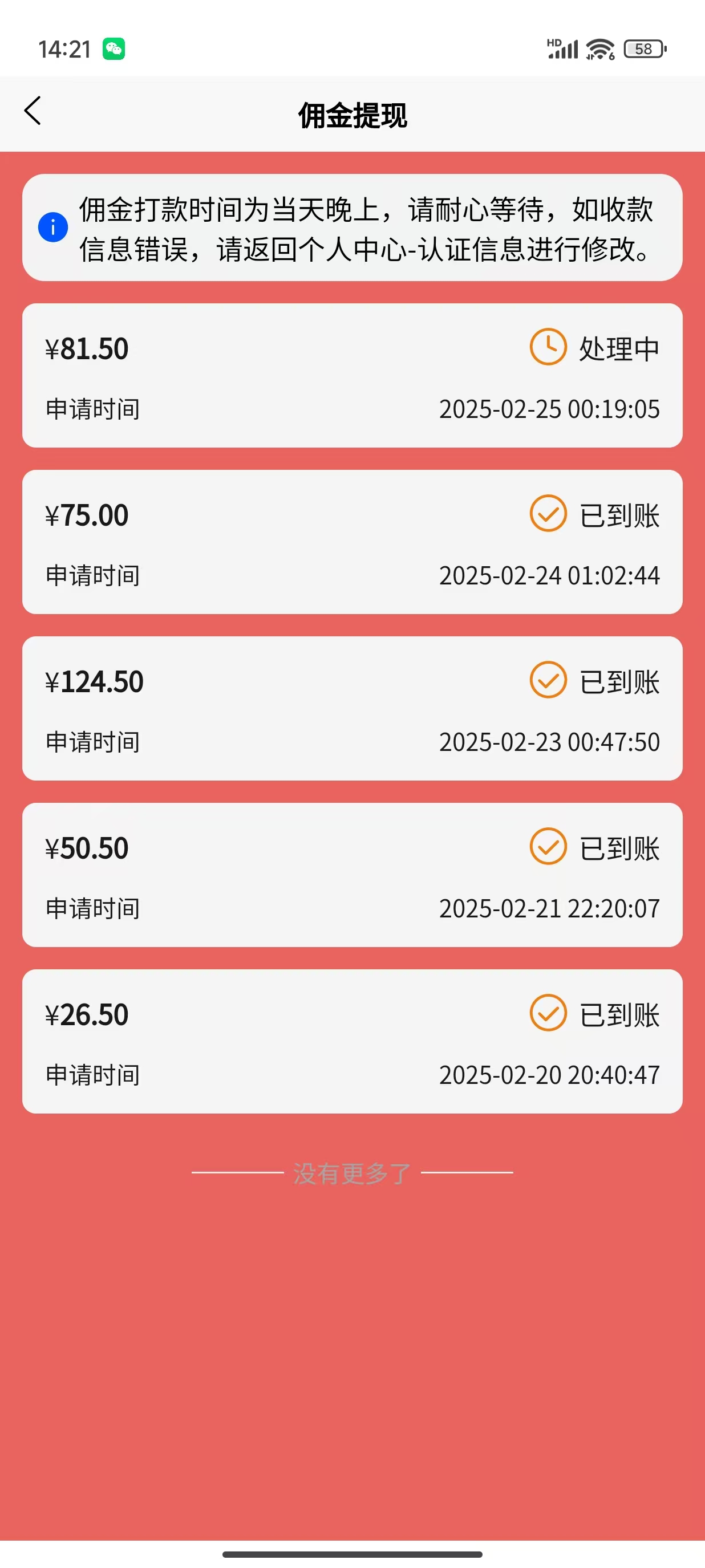Click the back arrow to return
The image size is (705, 1568).
(x=34, y=112)
